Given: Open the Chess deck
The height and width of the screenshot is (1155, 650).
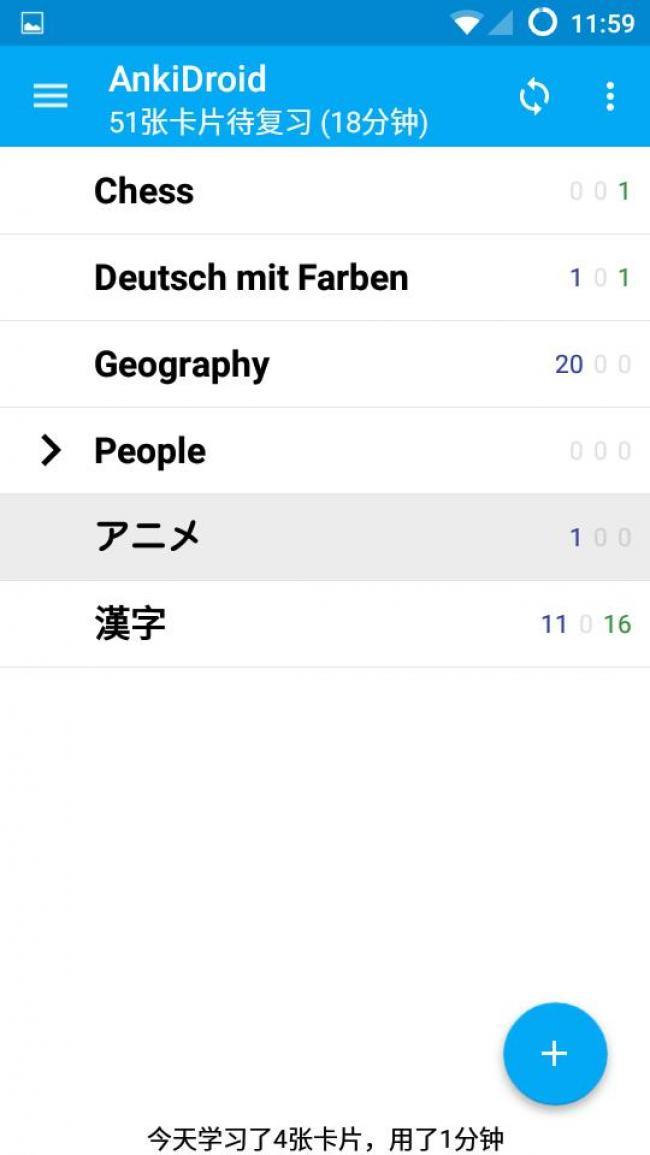Looking at the screenshot, I should [144, 191].
